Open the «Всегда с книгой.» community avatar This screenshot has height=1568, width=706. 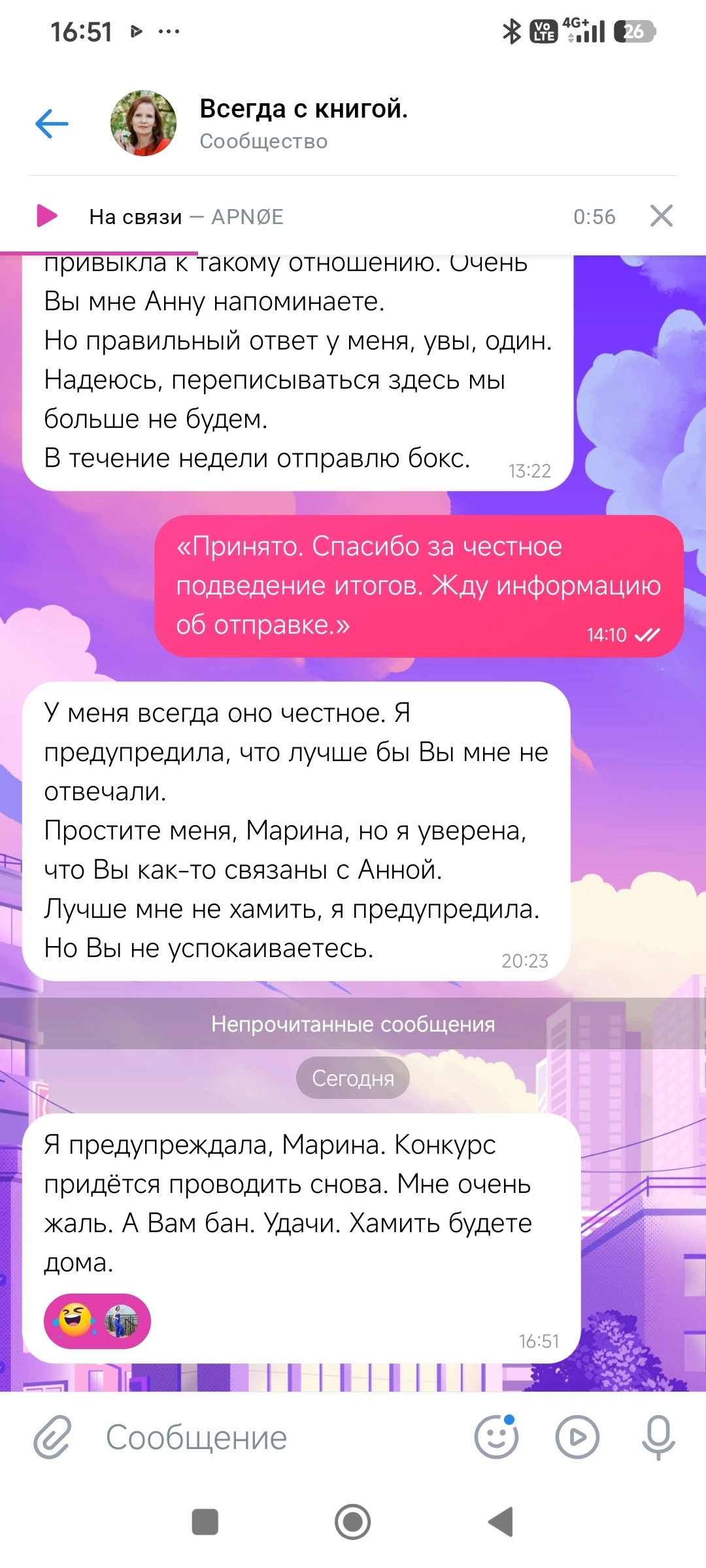coord(143,123)
